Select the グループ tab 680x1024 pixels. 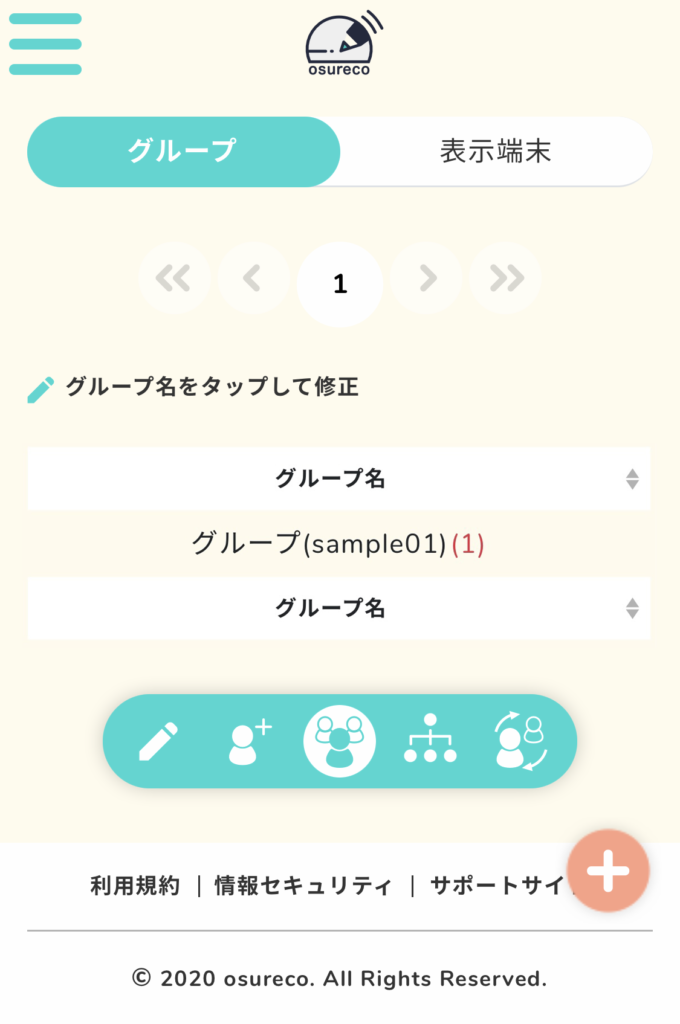183,152
